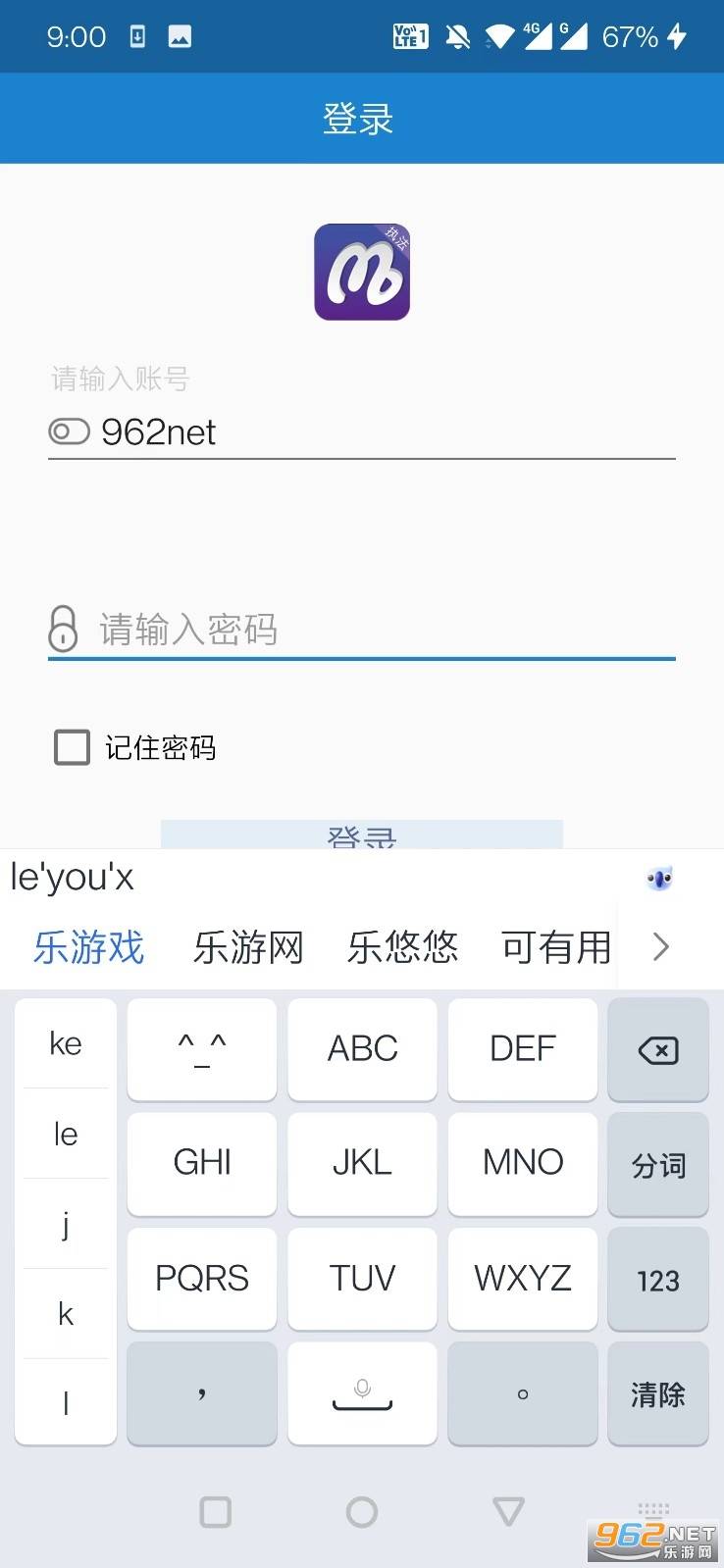
Task: Check the 记住密码 remember password box
Action: pyautogui.click(x=72, y=747)
